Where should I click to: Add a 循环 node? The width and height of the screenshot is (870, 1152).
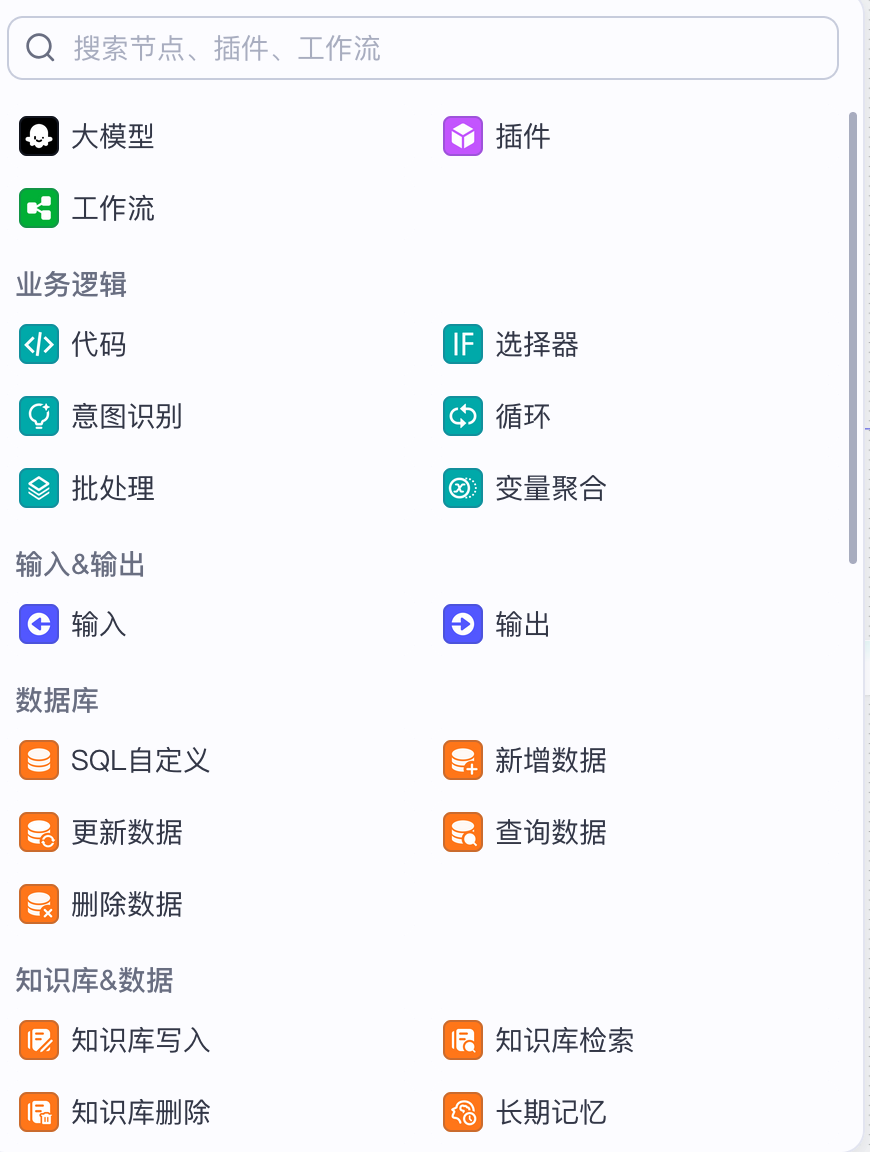point(521,416)
